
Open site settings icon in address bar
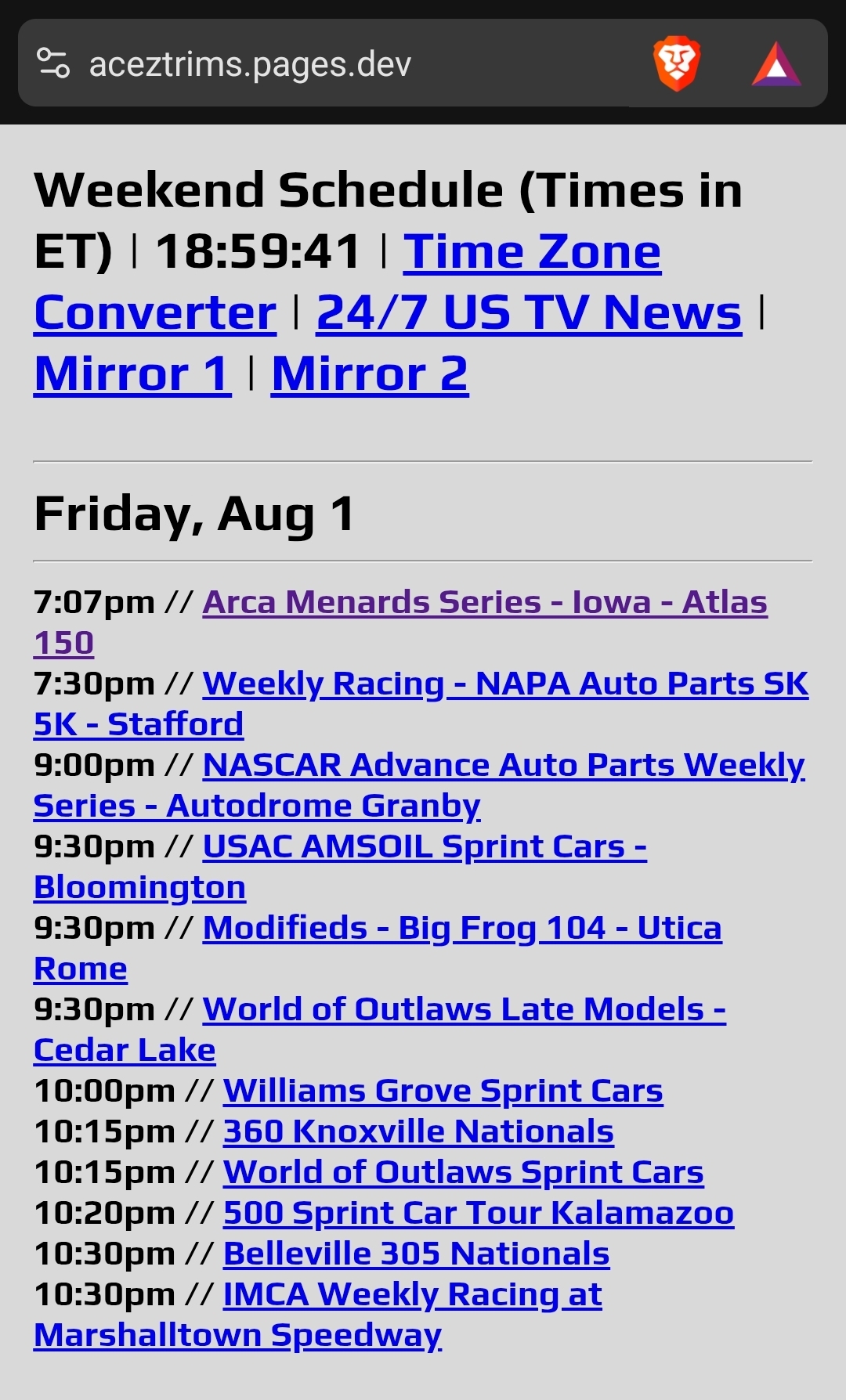pyautogui.click(x=53, y=63)
